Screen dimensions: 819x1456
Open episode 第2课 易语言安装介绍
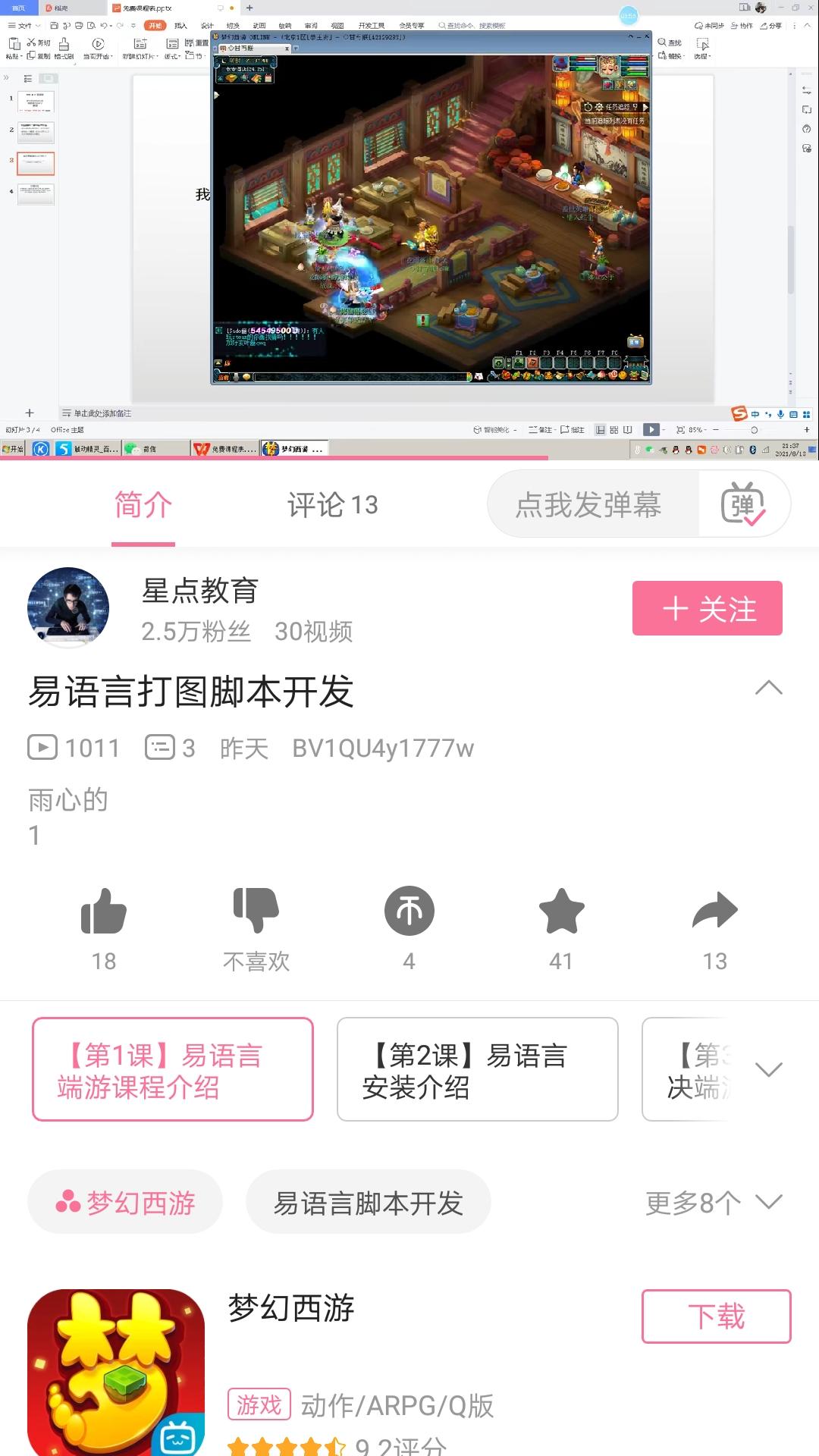pyautogui.click(x=478, y=1069)
